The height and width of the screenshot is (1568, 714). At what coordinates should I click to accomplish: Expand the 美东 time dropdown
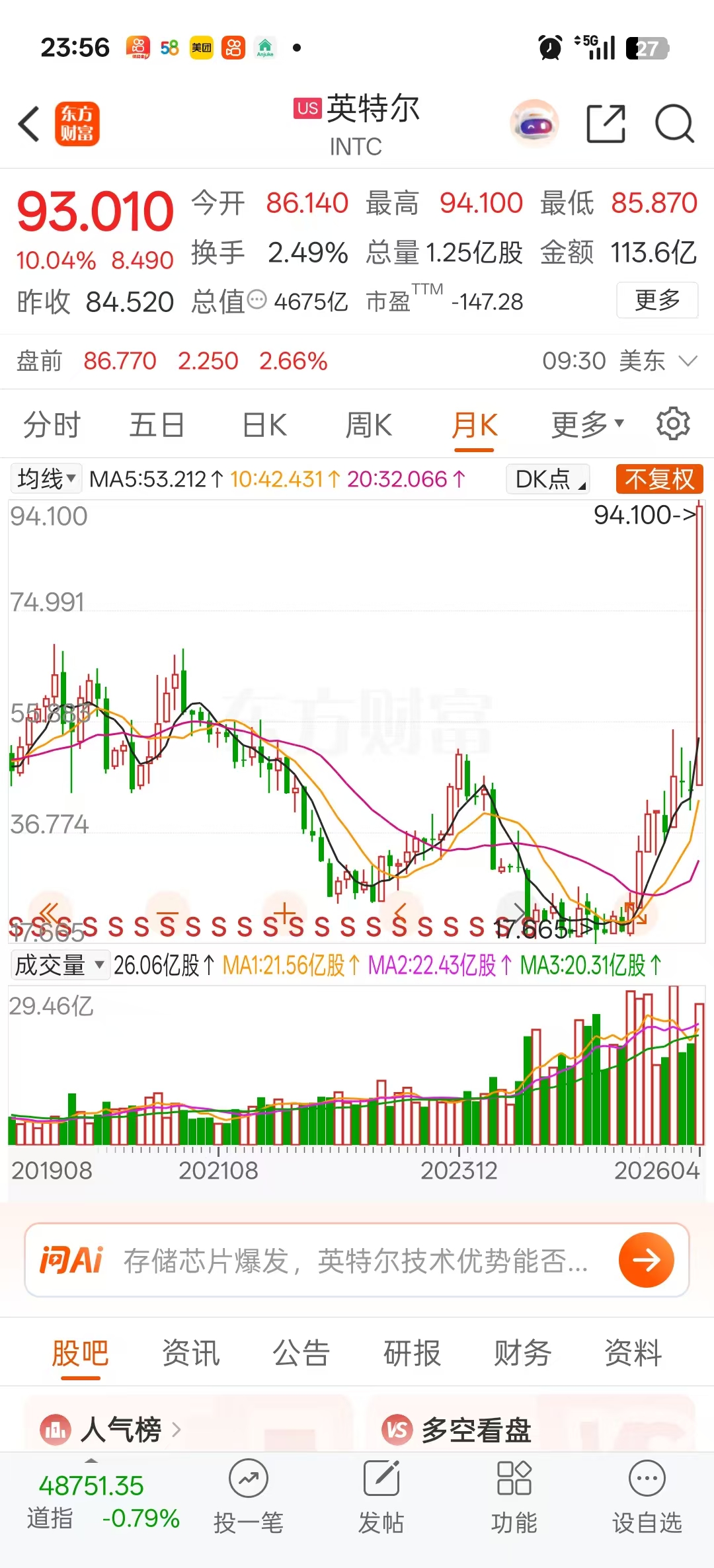[x=688, y=361]
